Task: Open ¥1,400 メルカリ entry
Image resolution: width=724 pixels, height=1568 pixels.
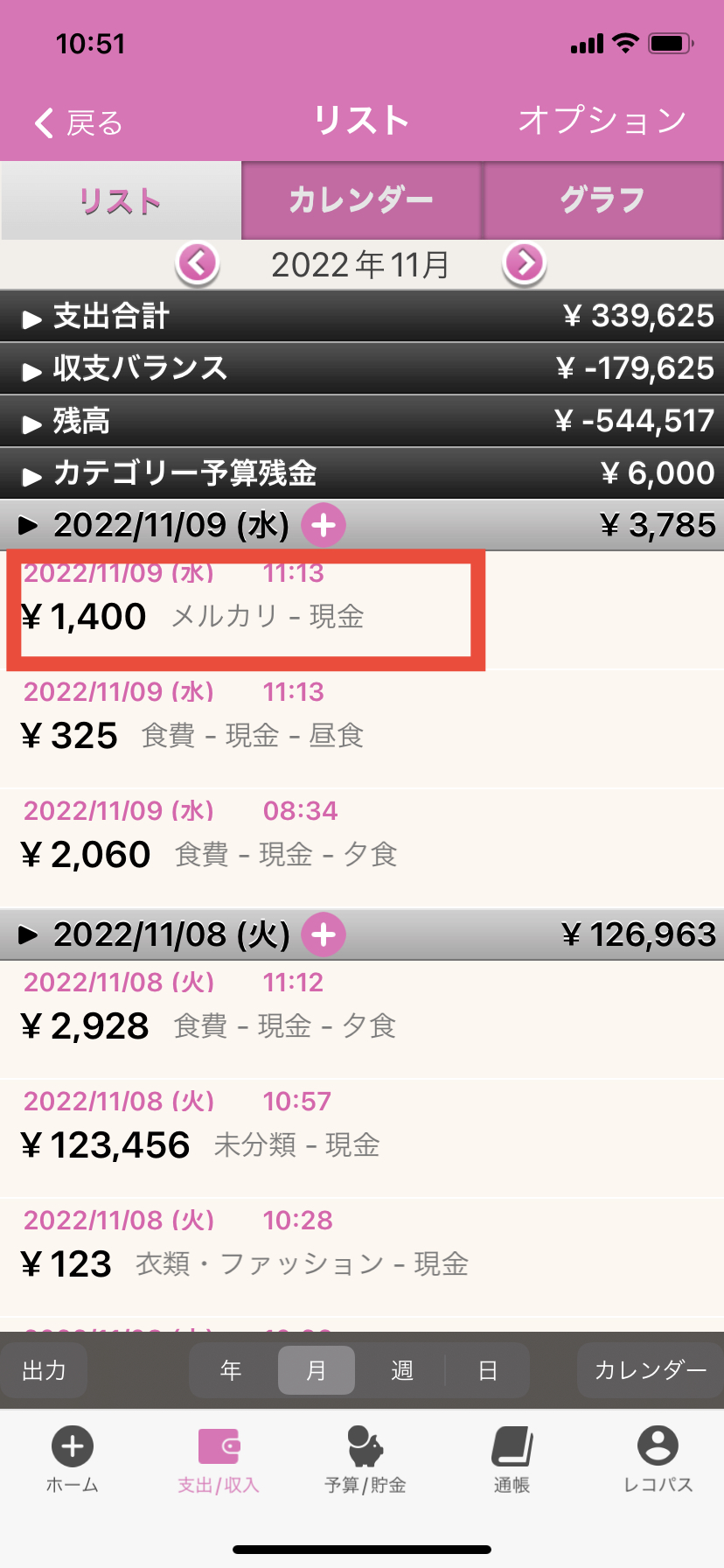Action: [x=245, y=610]
